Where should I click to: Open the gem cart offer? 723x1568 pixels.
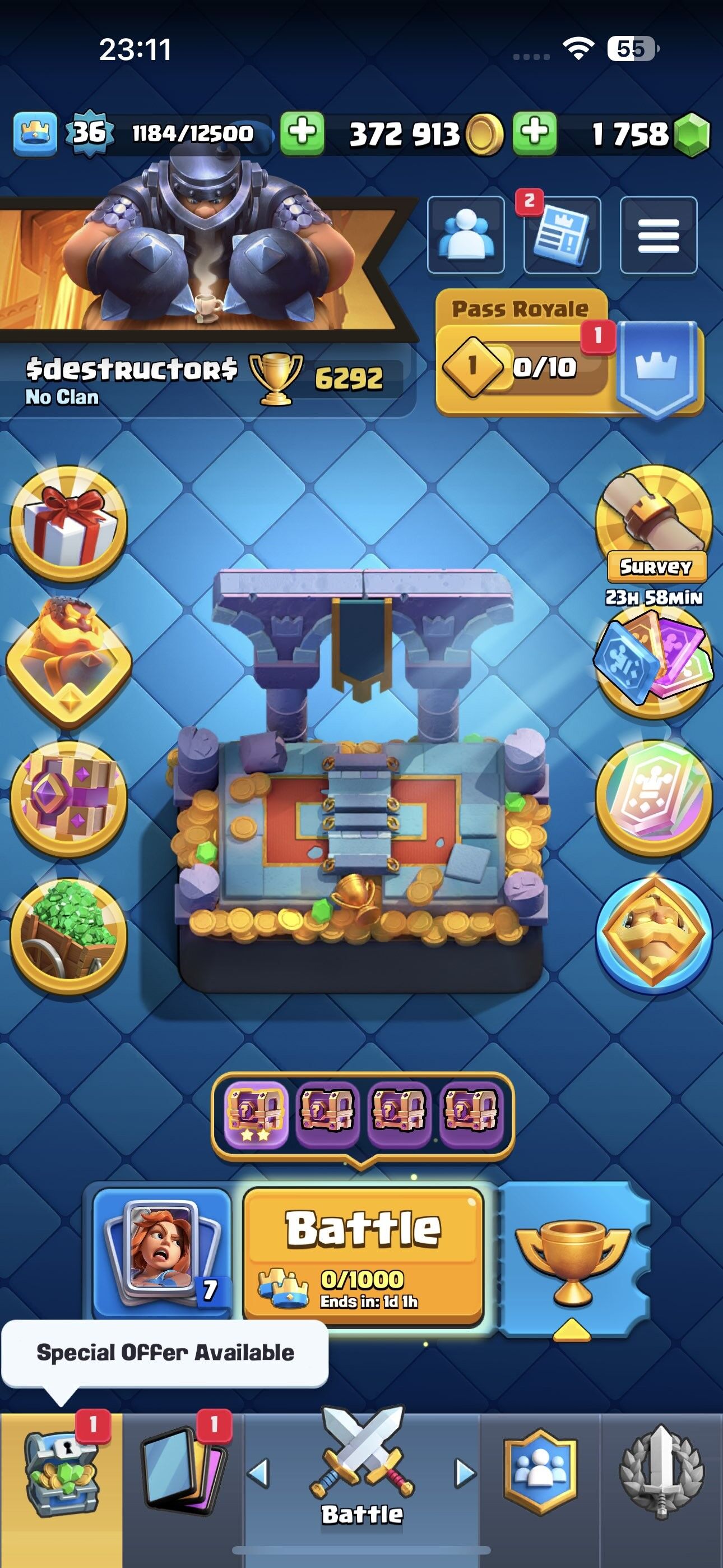(x=68, y=935)
